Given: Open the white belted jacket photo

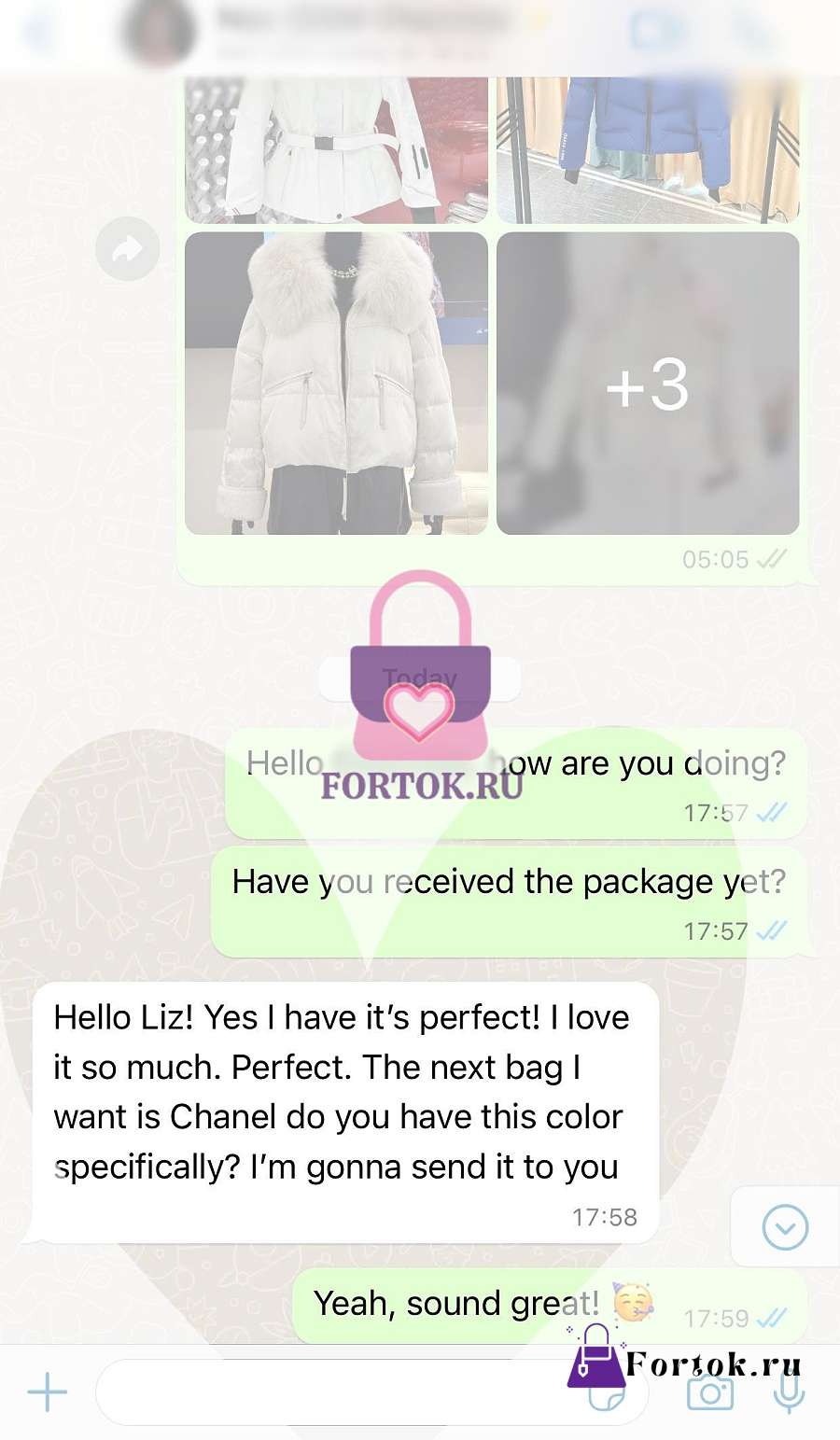Looking at the screenshot, I should [336, 149].
